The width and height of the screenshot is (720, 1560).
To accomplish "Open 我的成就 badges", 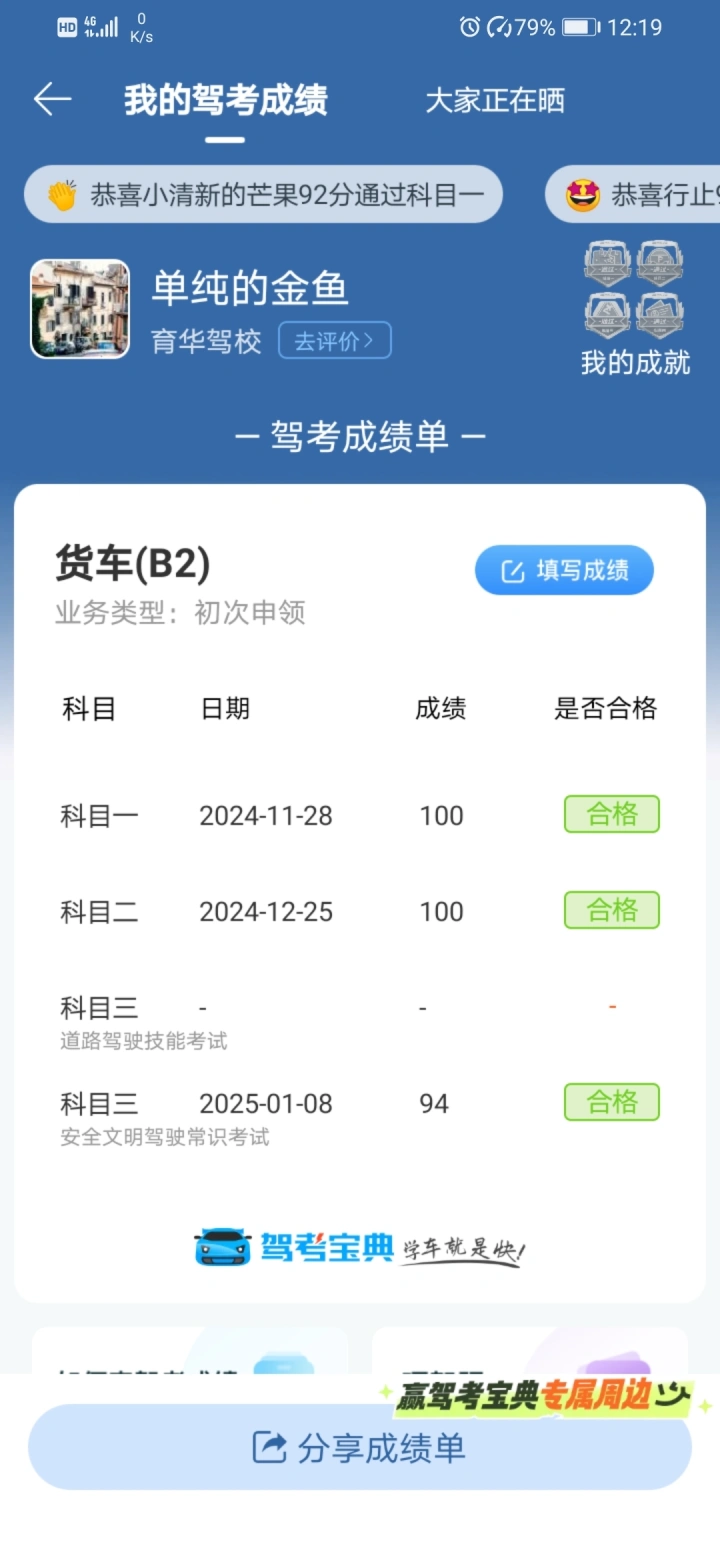I will tap(635, 308).
